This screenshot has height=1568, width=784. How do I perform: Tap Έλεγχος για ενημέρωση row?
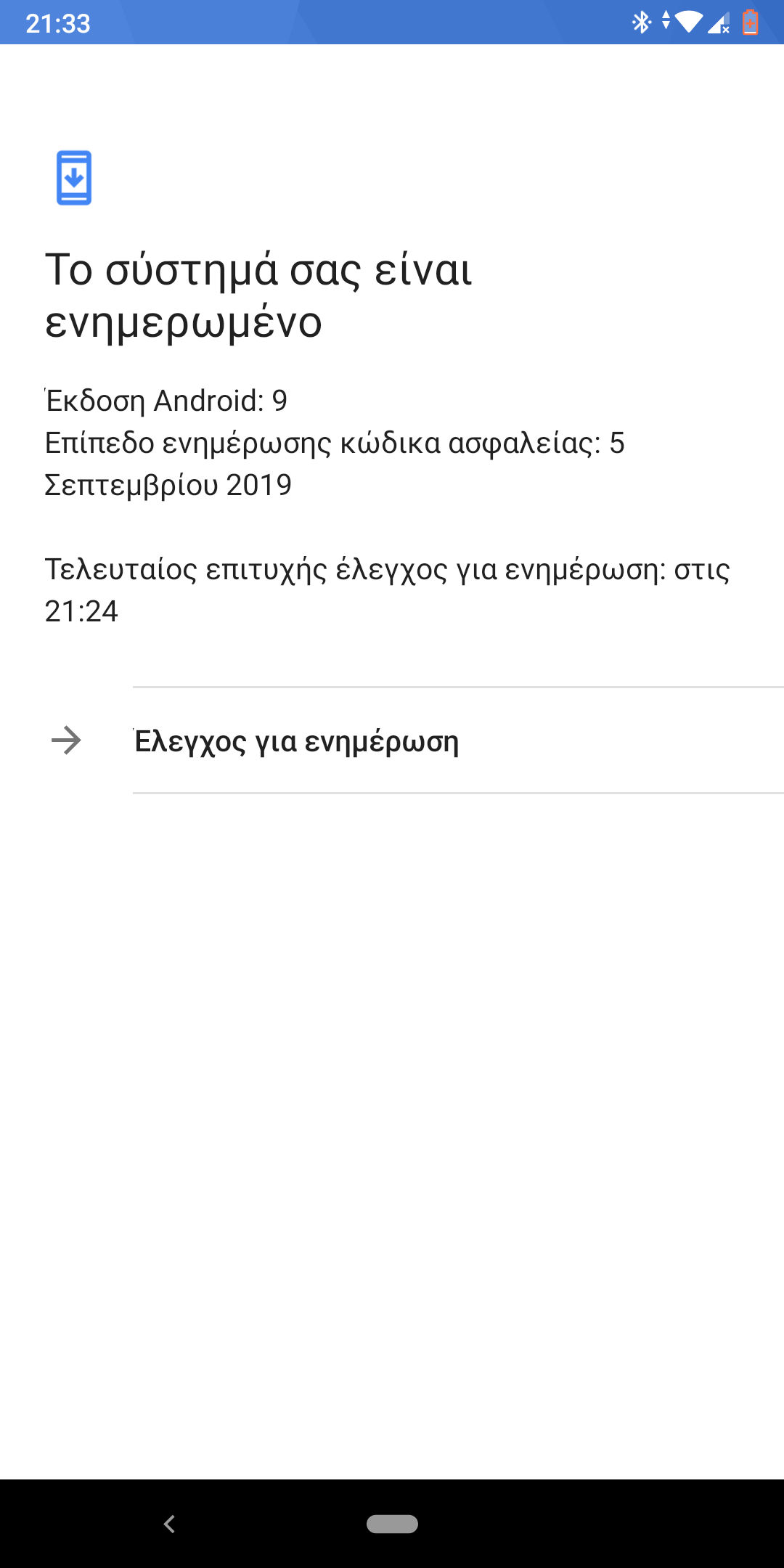click(x=392, y=741)
